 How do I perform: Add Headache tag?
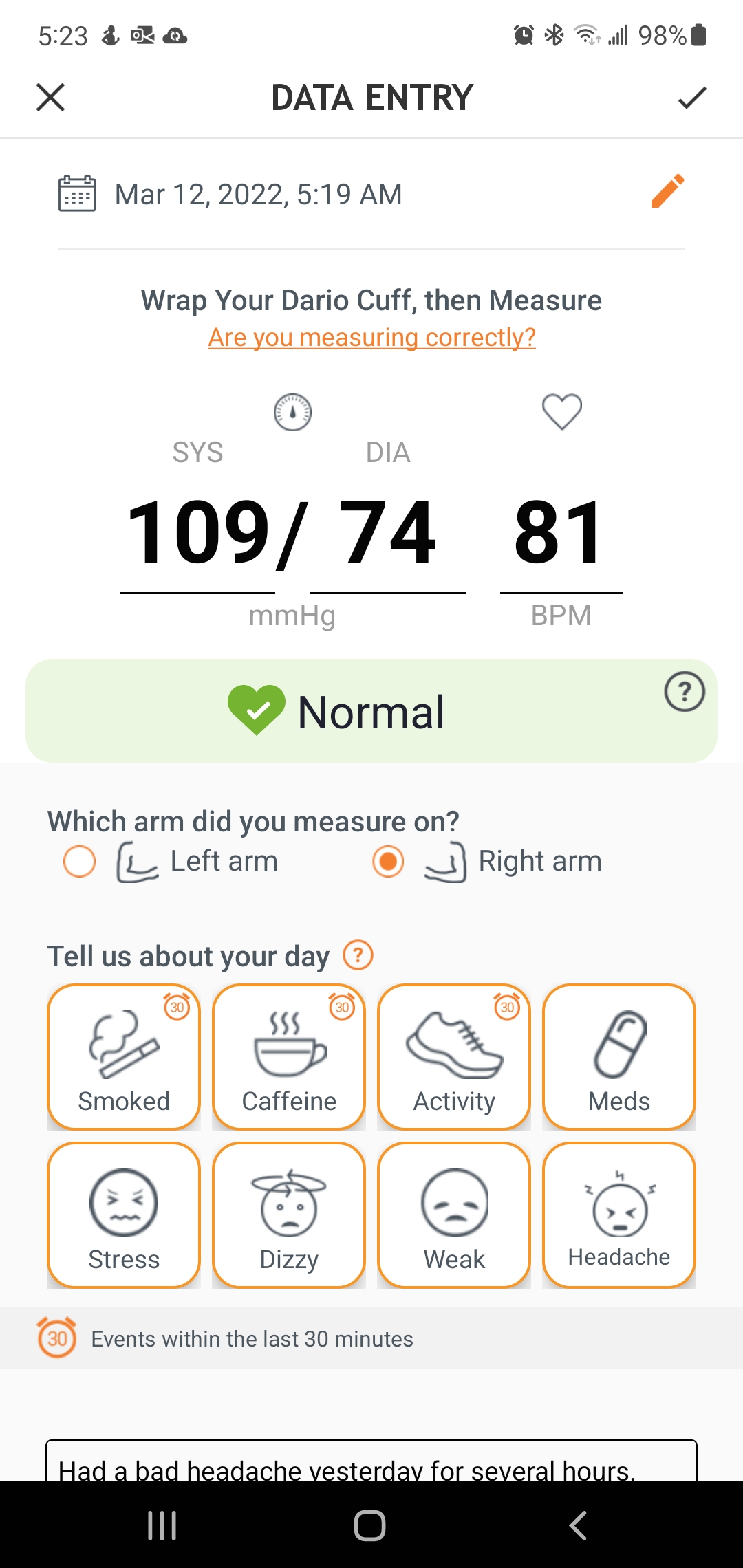click(x=619, y=1215)
